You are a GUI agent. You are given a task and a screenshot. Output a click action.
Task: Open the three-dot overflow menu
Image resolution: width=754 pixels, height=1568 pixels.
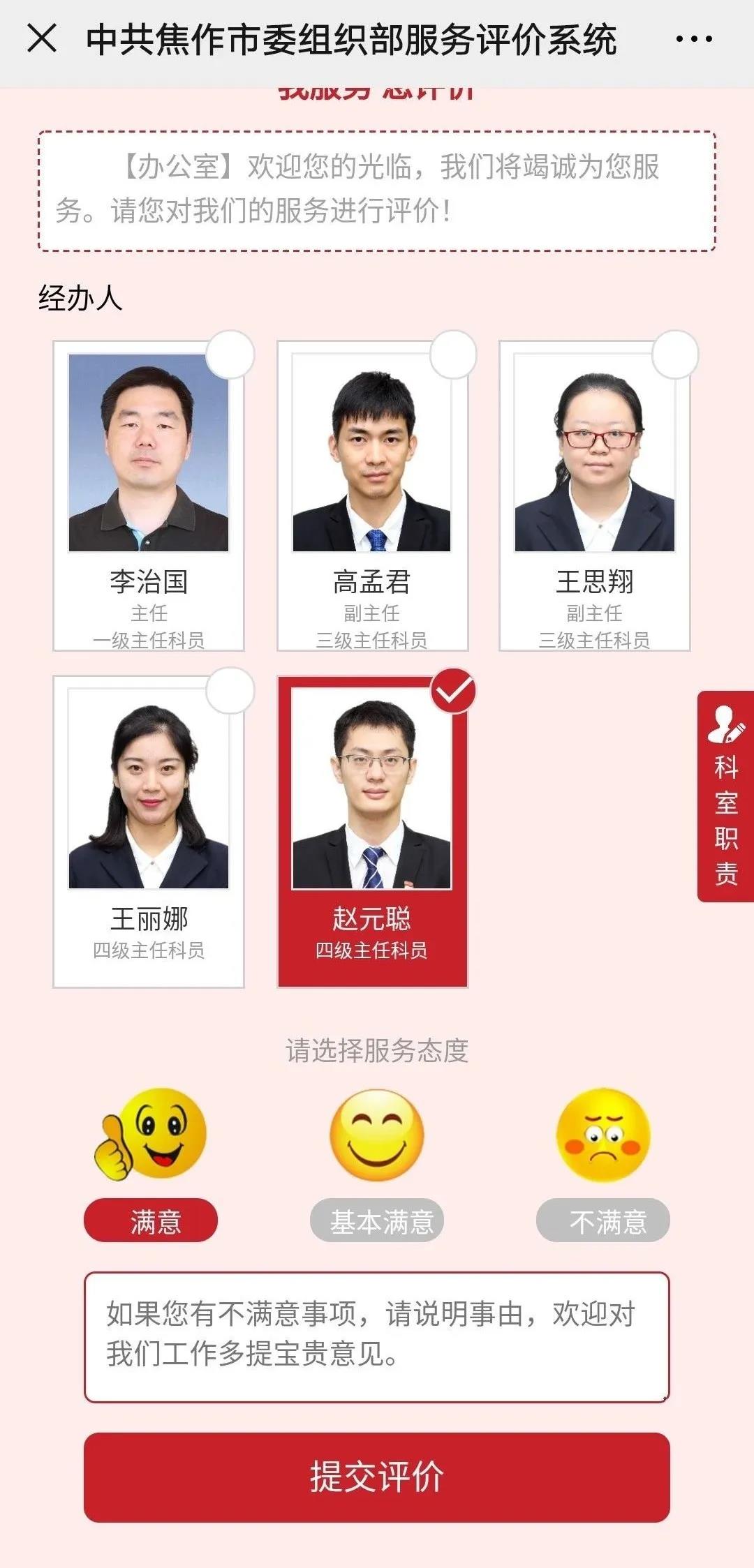(694, 39)
